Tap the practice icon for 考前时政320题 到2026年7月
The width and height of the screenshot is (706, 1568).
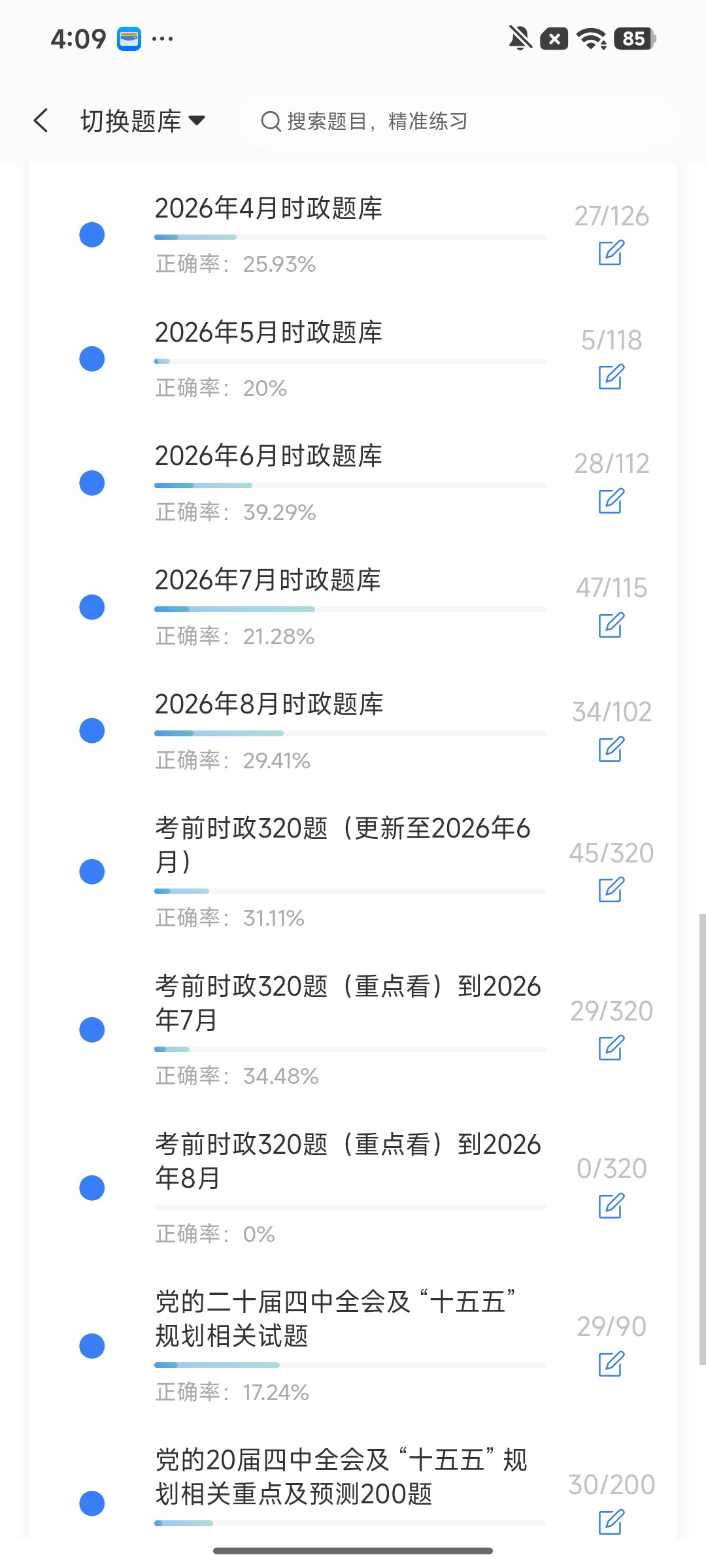pyautogui.click(x=611, y=1047)
